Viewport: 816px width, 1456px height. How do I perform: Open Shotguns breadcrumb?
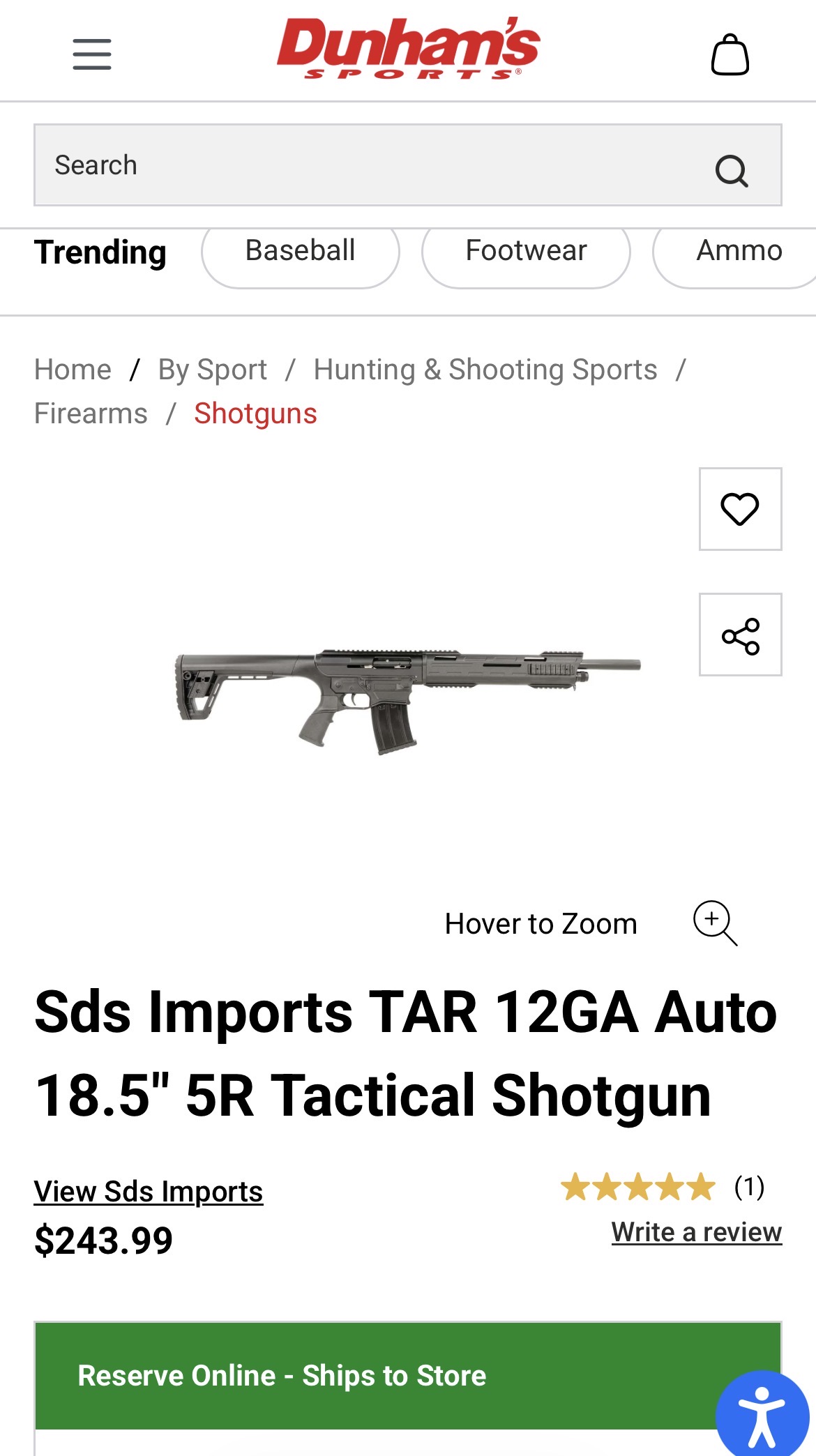255,414
